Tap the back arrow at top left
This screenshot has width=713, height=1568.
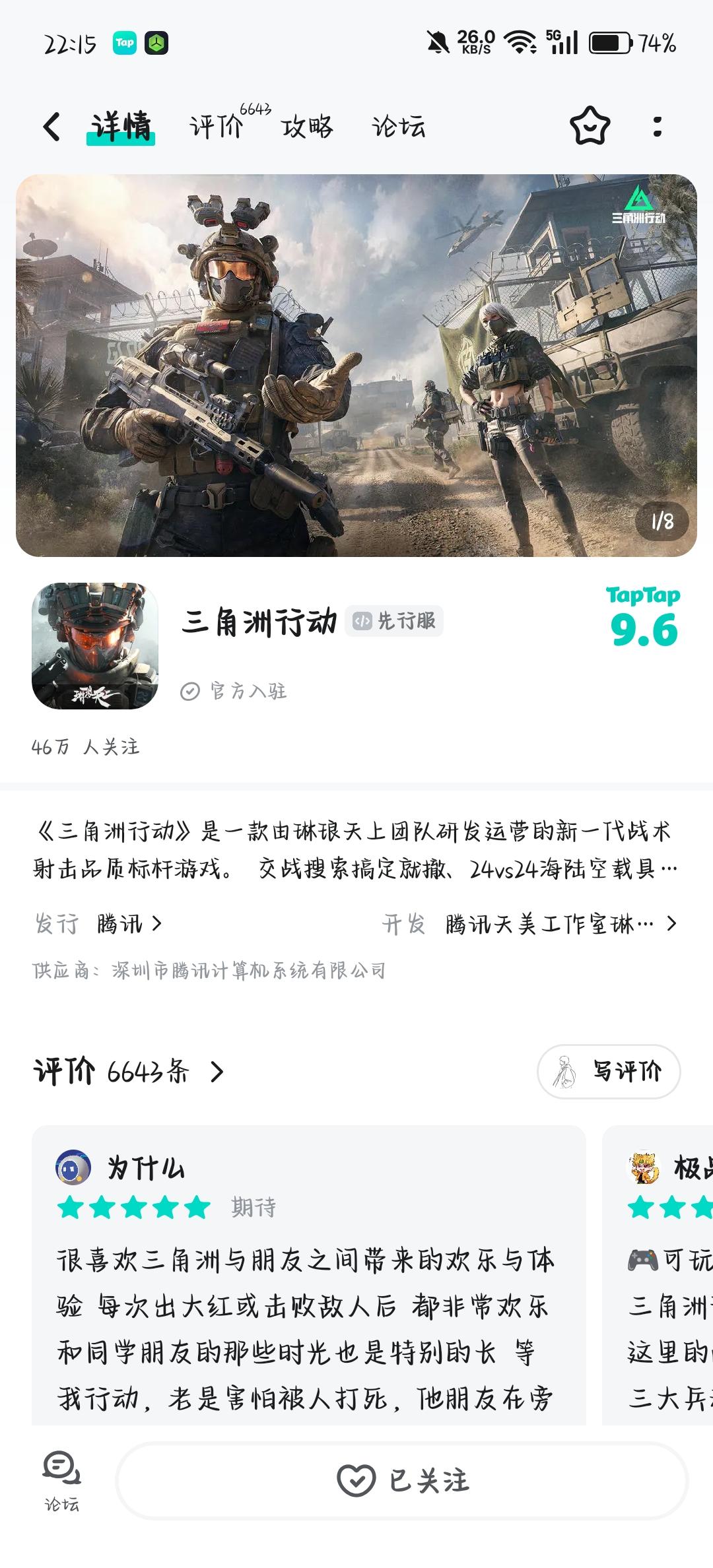[51, 125]
